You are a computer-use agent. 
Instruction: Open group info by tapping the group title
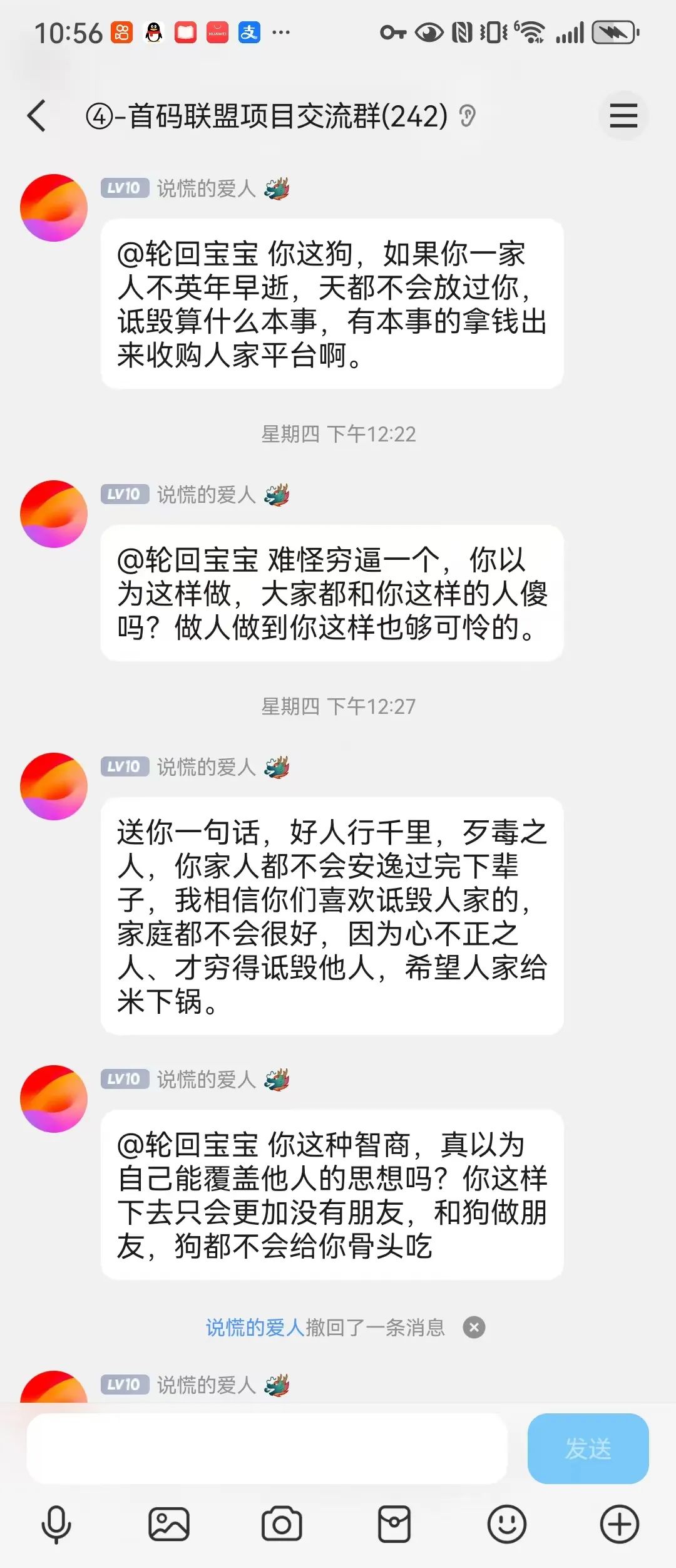click(263, 115)
